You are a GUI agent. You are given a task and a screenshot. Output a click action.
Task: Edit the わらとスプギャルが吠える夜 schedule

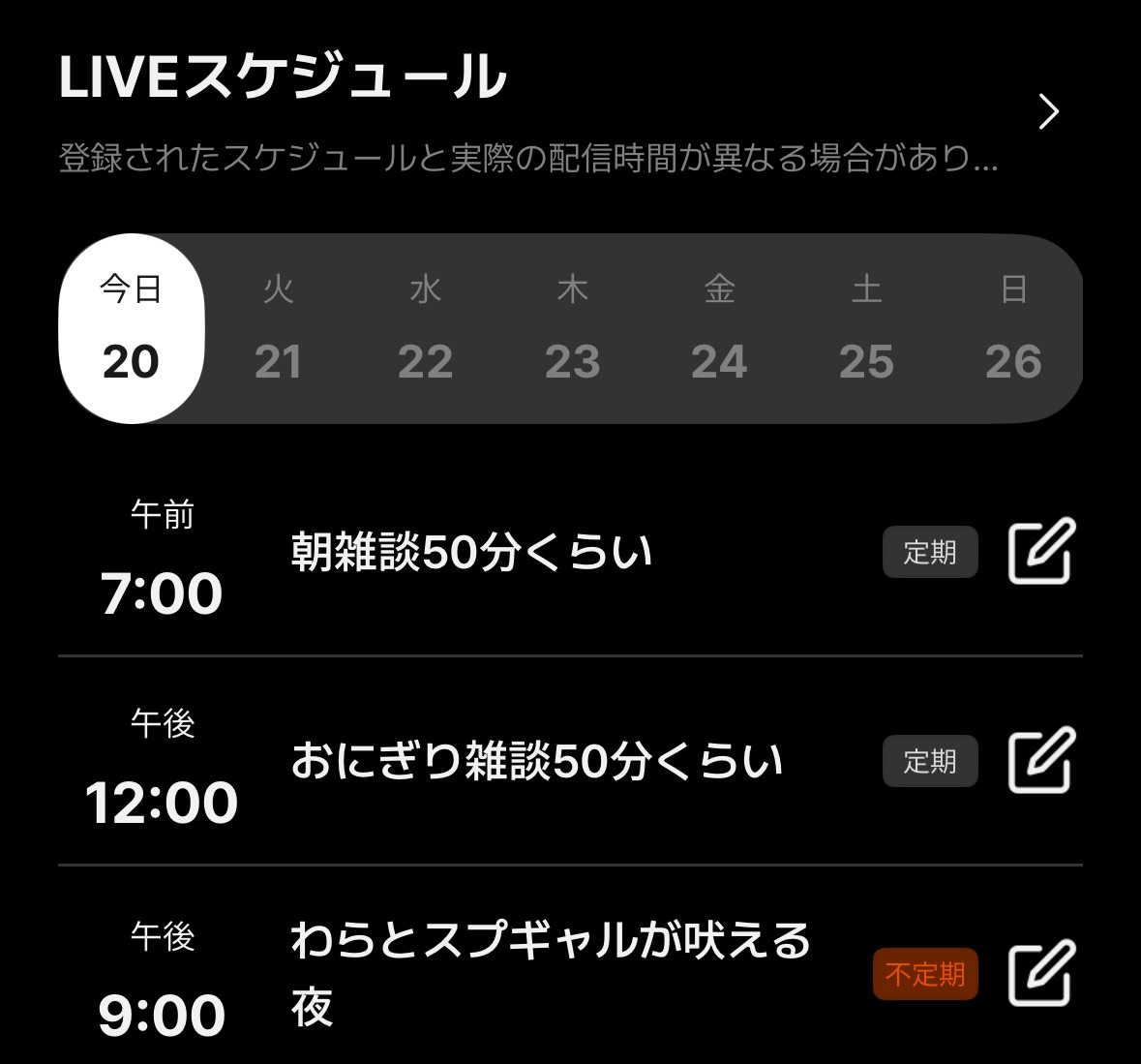click(1041, 974)
